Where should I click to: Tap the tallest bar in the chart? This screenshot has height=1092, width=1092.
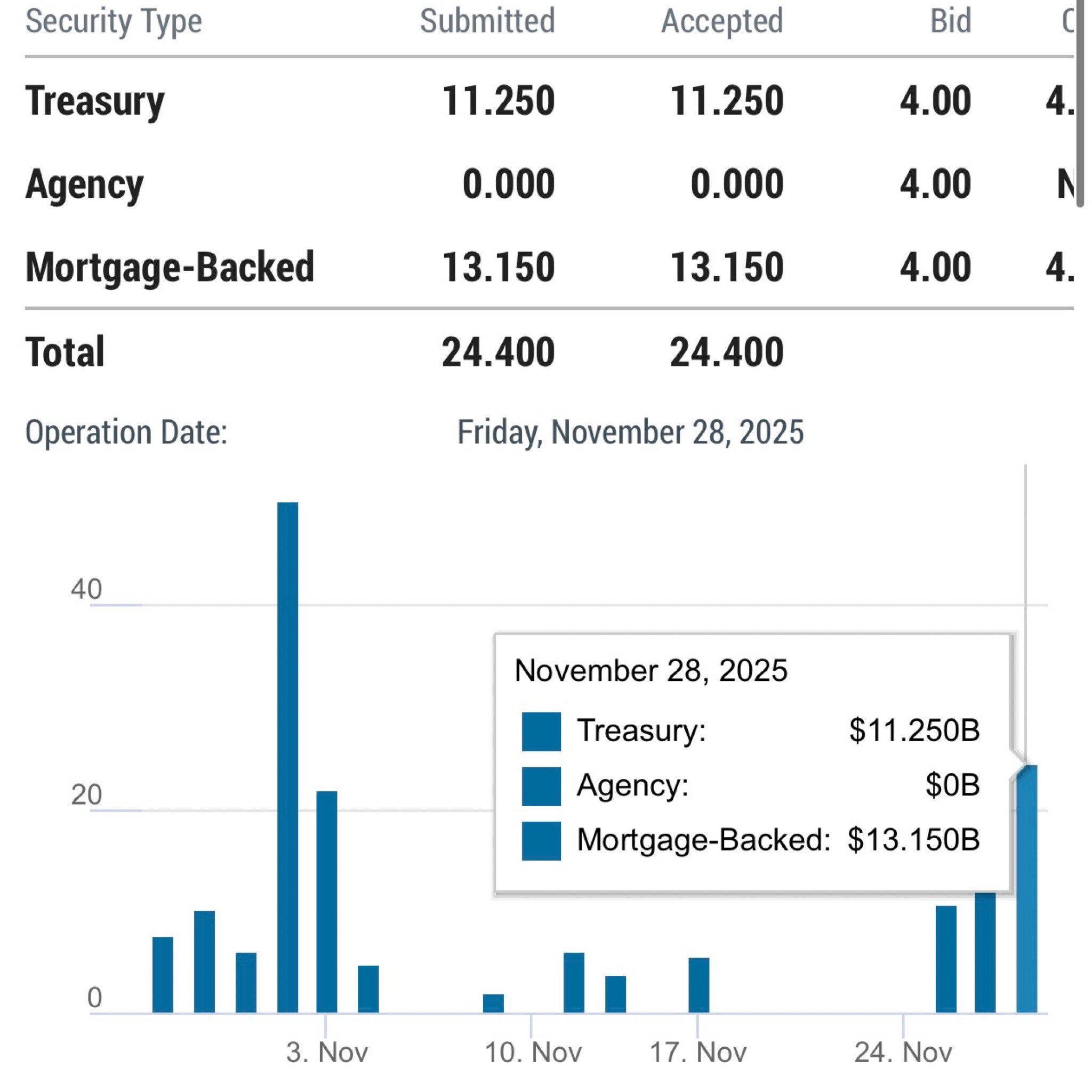(x=287, y=757)
